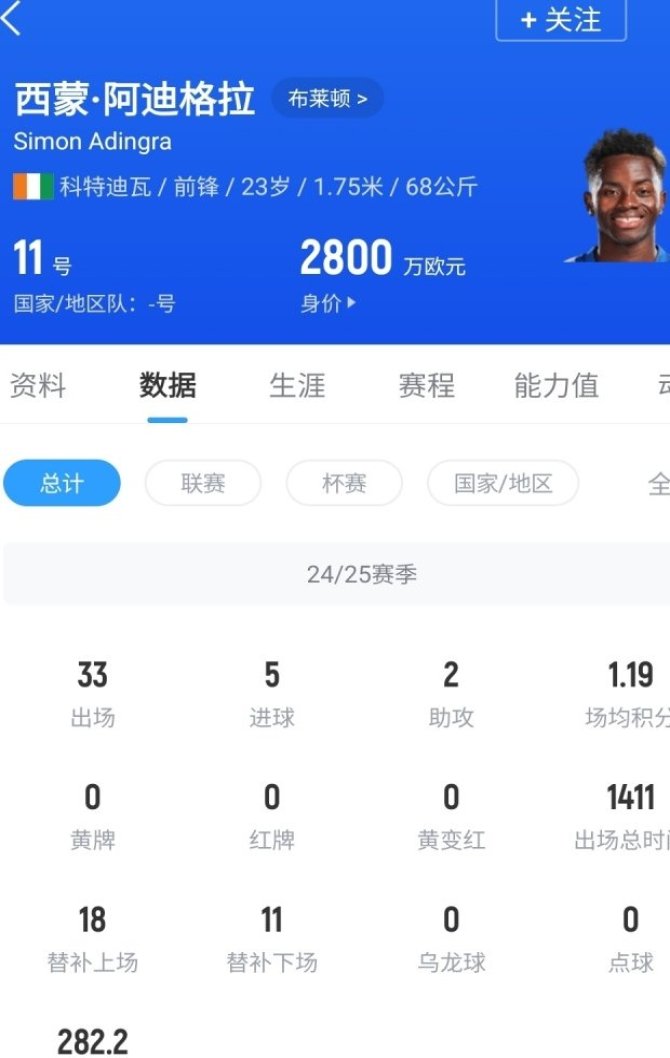Image resolution: width=670 pixels, height=1058 pixels.
Task: Switch to the 赛程 schedule tab
Action: [x=426, y=385]
